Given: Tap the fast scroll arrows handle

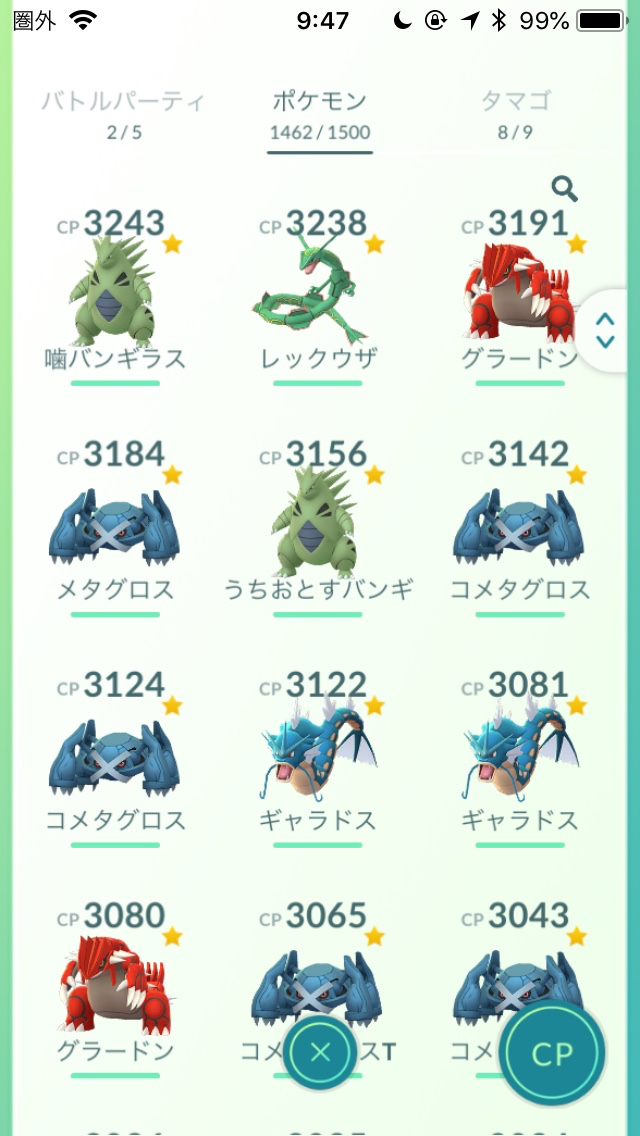Looking at the screenshot, I should (x=606, y=330).
